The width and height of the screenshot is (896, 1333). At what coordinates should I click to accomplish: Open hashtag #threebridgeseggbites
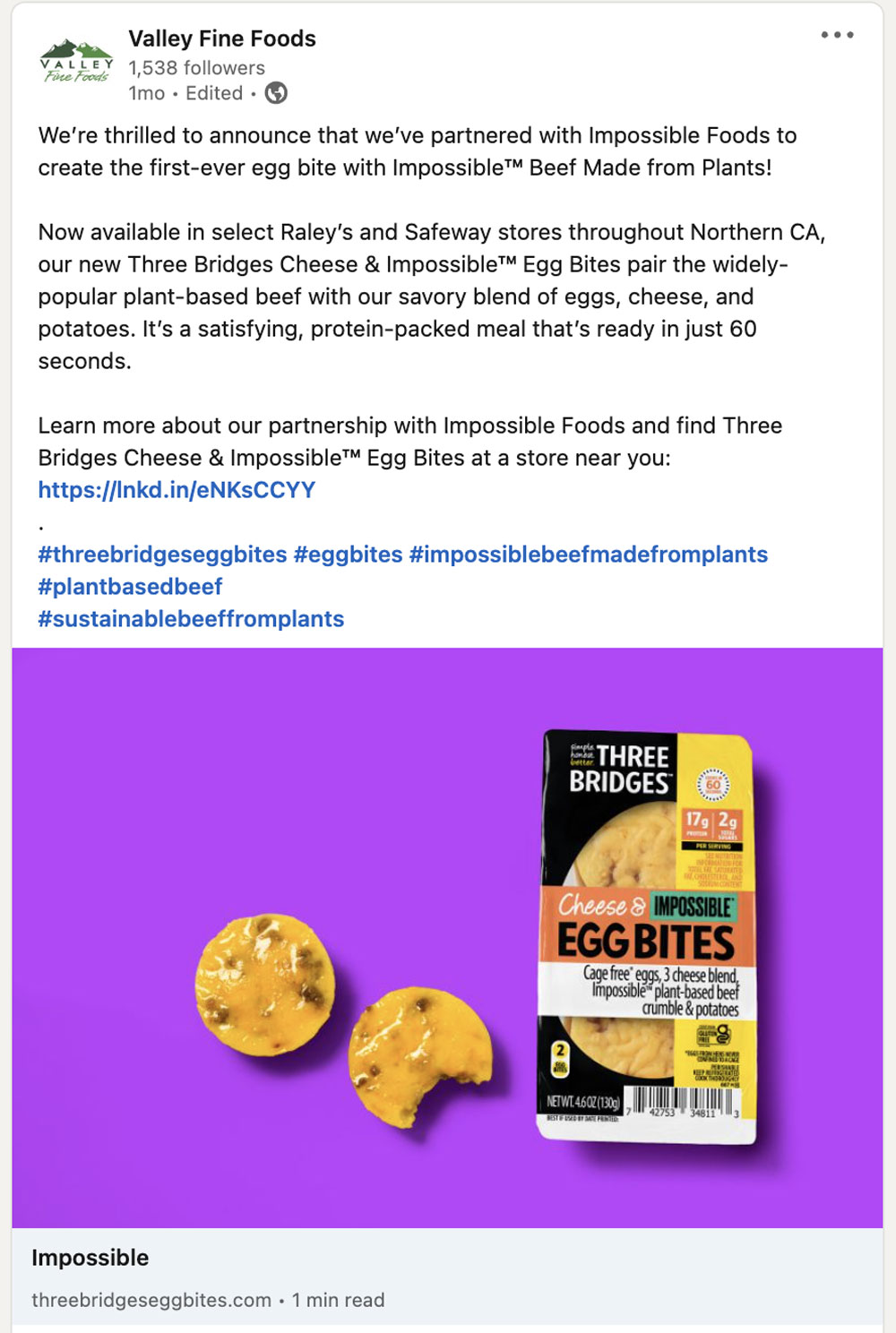tap(162, 555)
